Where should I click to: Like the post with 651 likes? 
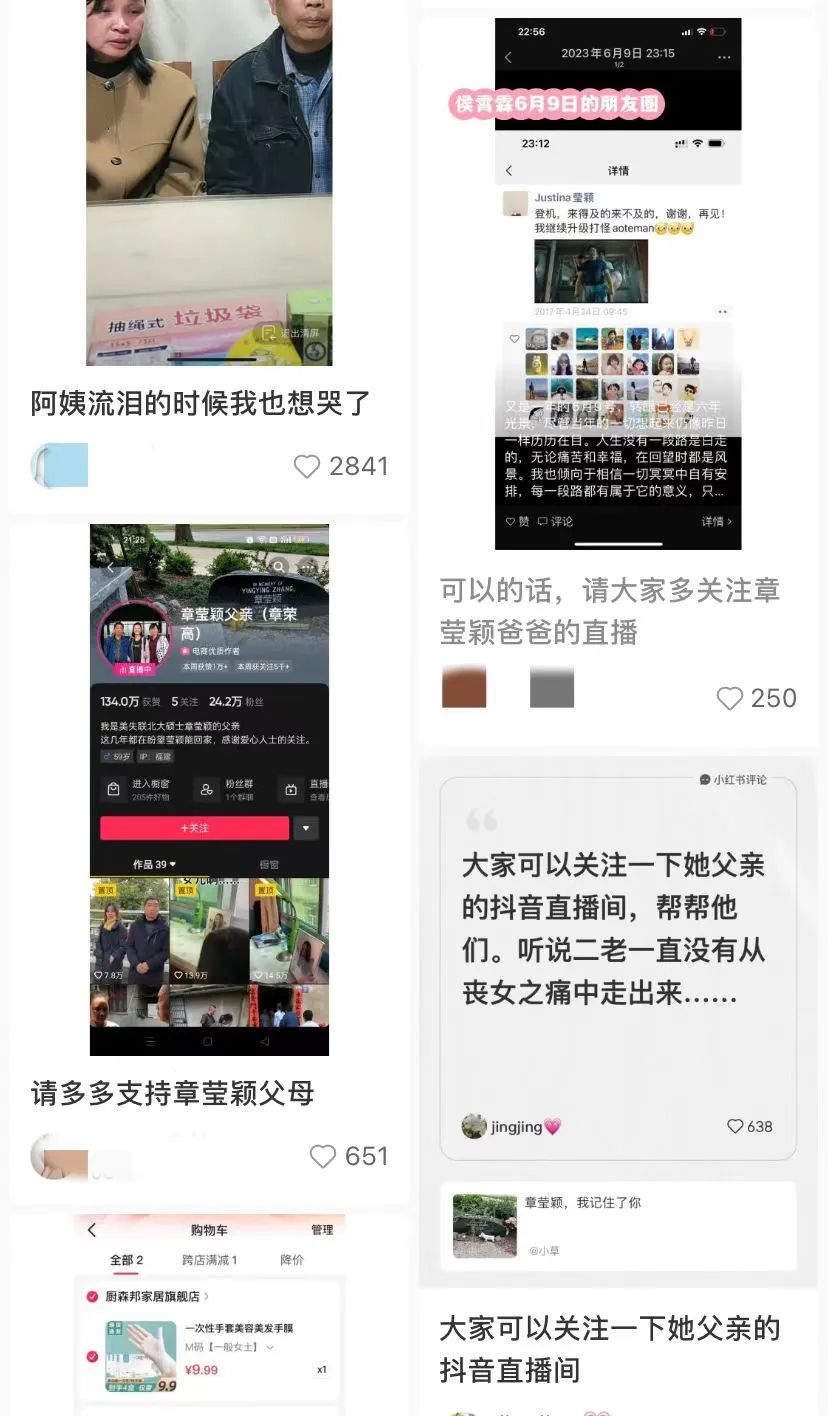click(x=322, y=1156)
